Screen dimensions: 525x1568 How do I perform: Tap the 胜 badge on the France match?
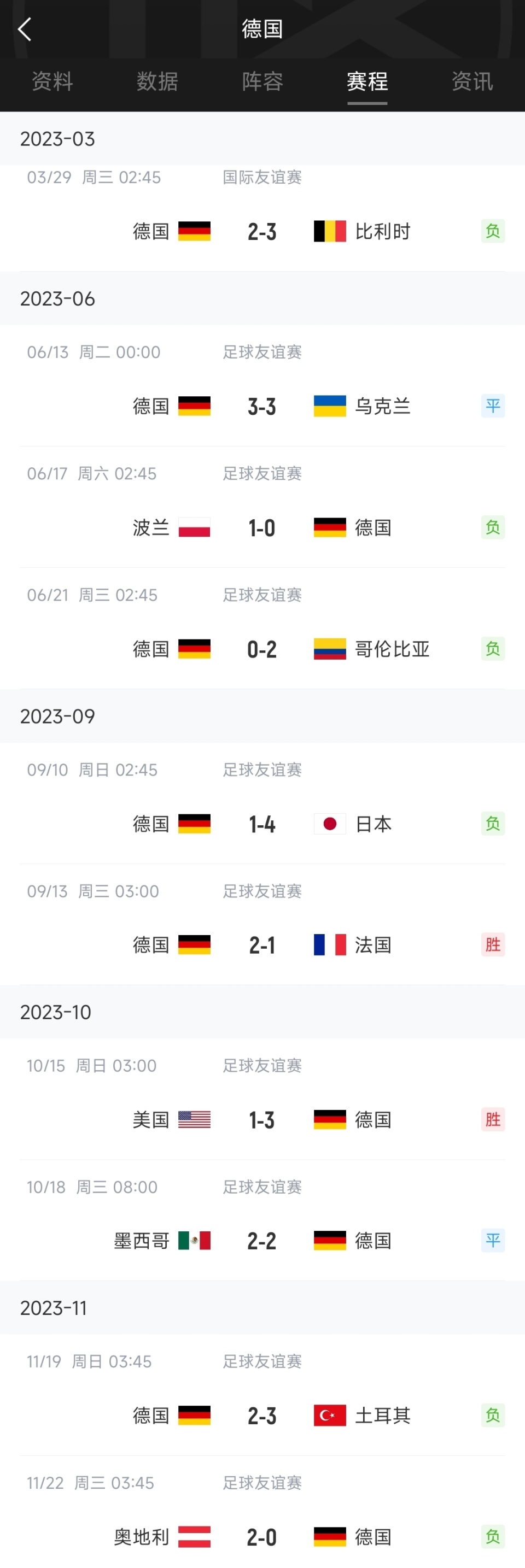pos(493,945)
